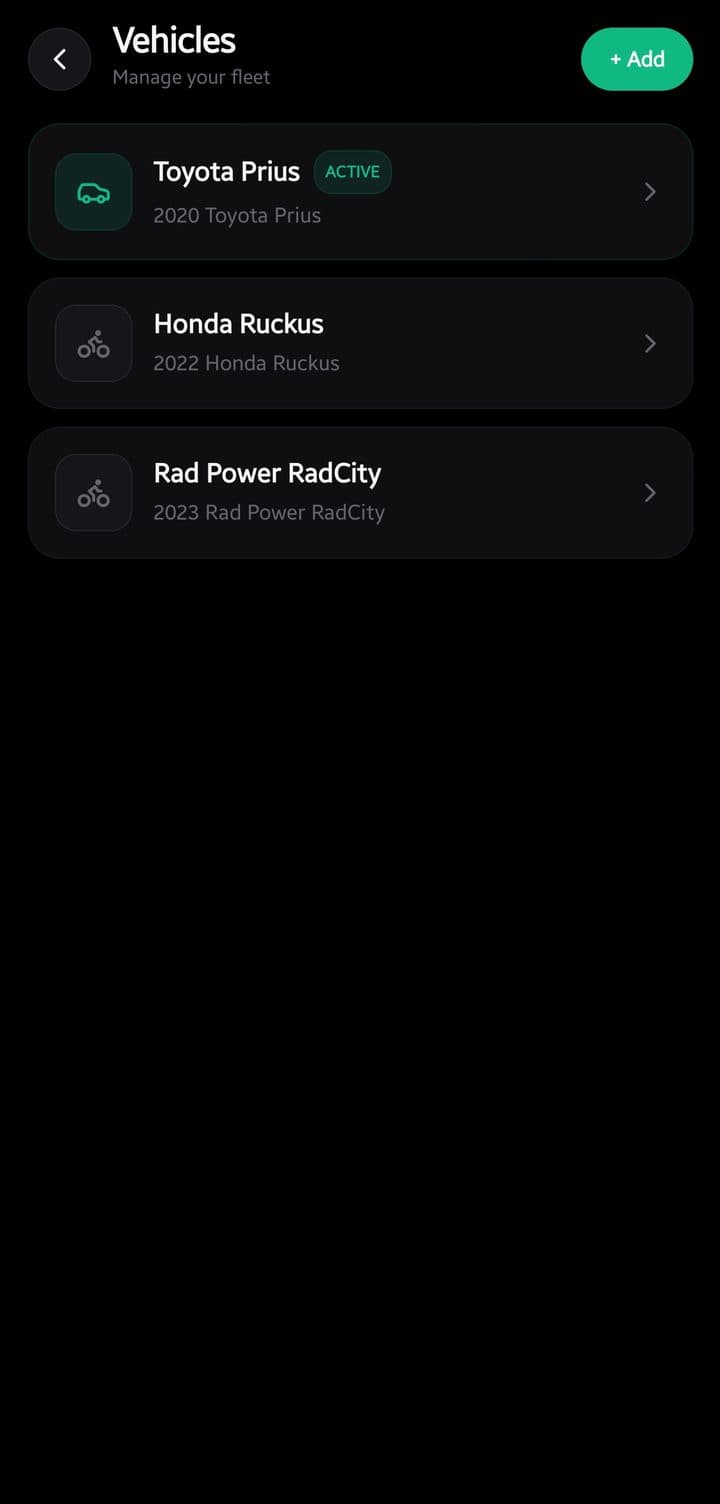Open the Toyota Prius vehicle details

click(x=360, y=192)
